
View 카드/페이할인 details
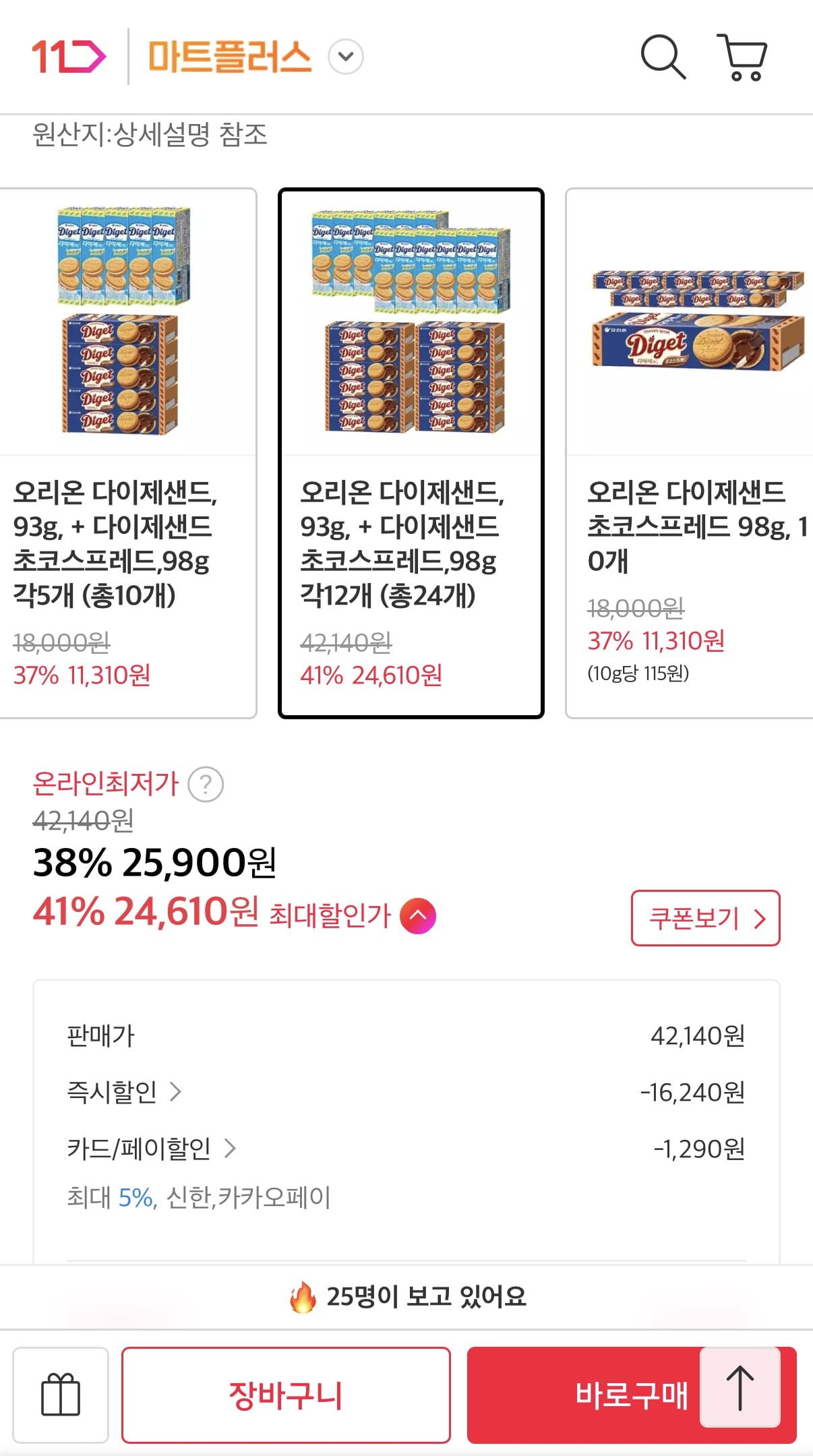coord(152,1148)
